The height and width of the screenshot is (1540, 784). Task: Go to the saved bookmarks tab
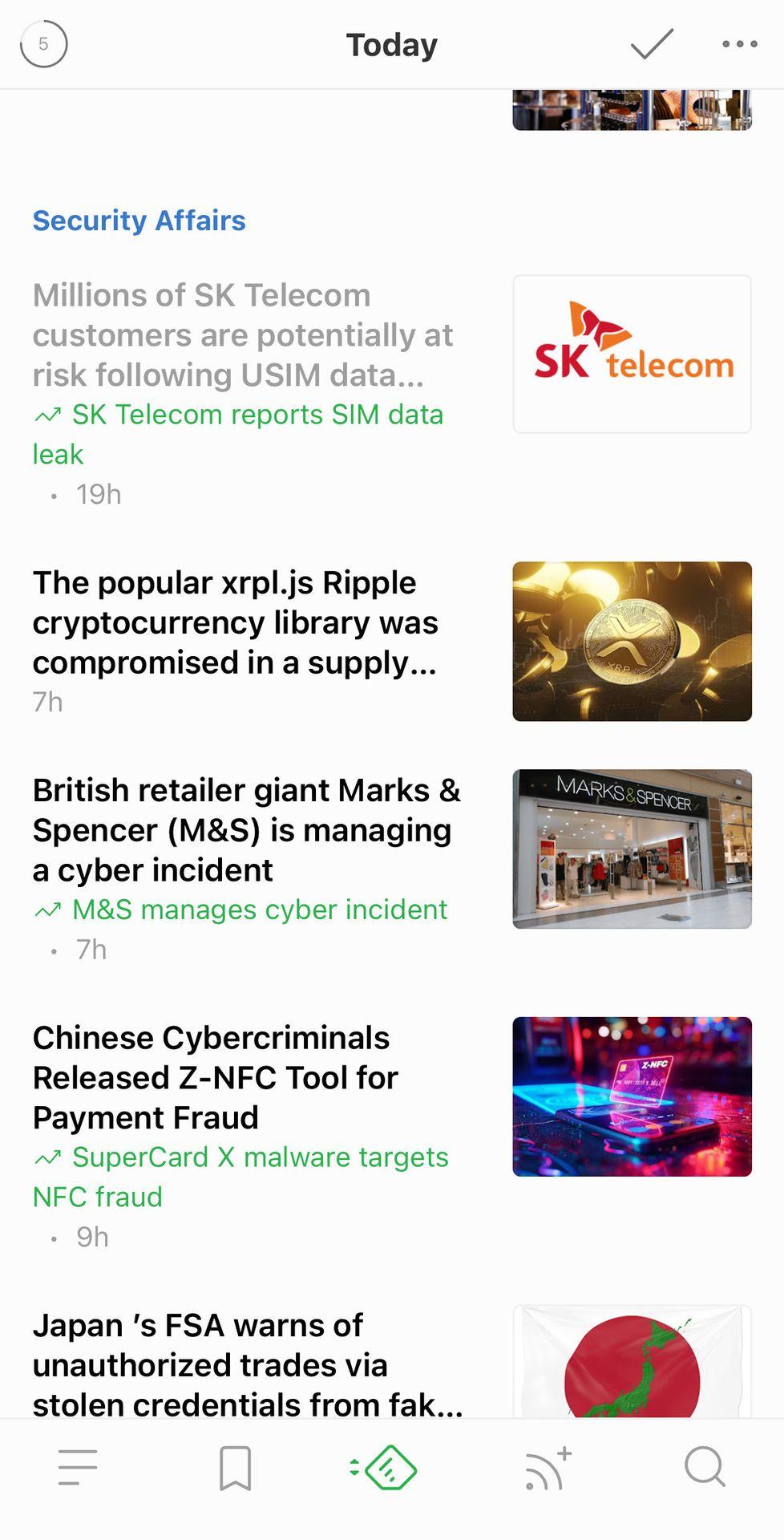(235, 1468)
